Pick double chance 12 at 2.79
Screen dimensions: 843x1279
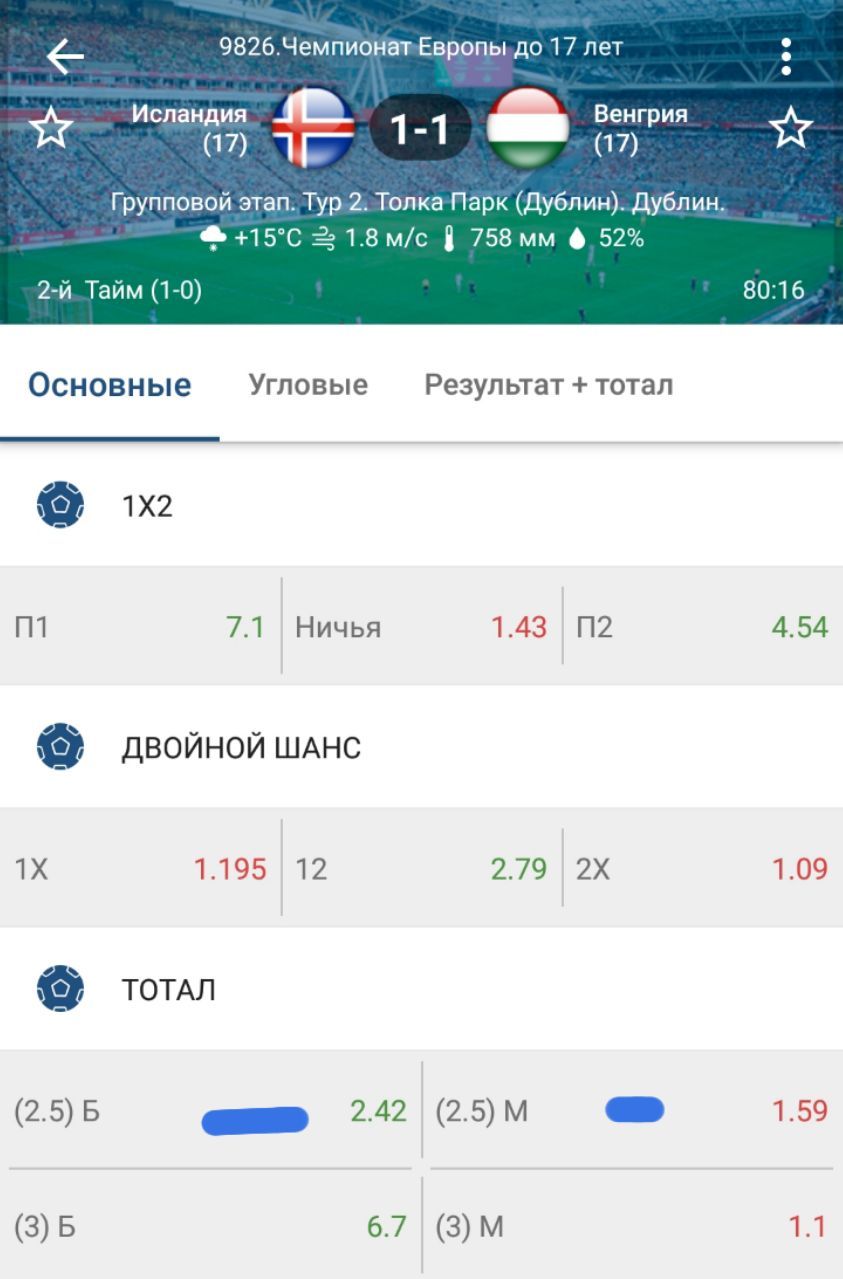click(421, 868)
